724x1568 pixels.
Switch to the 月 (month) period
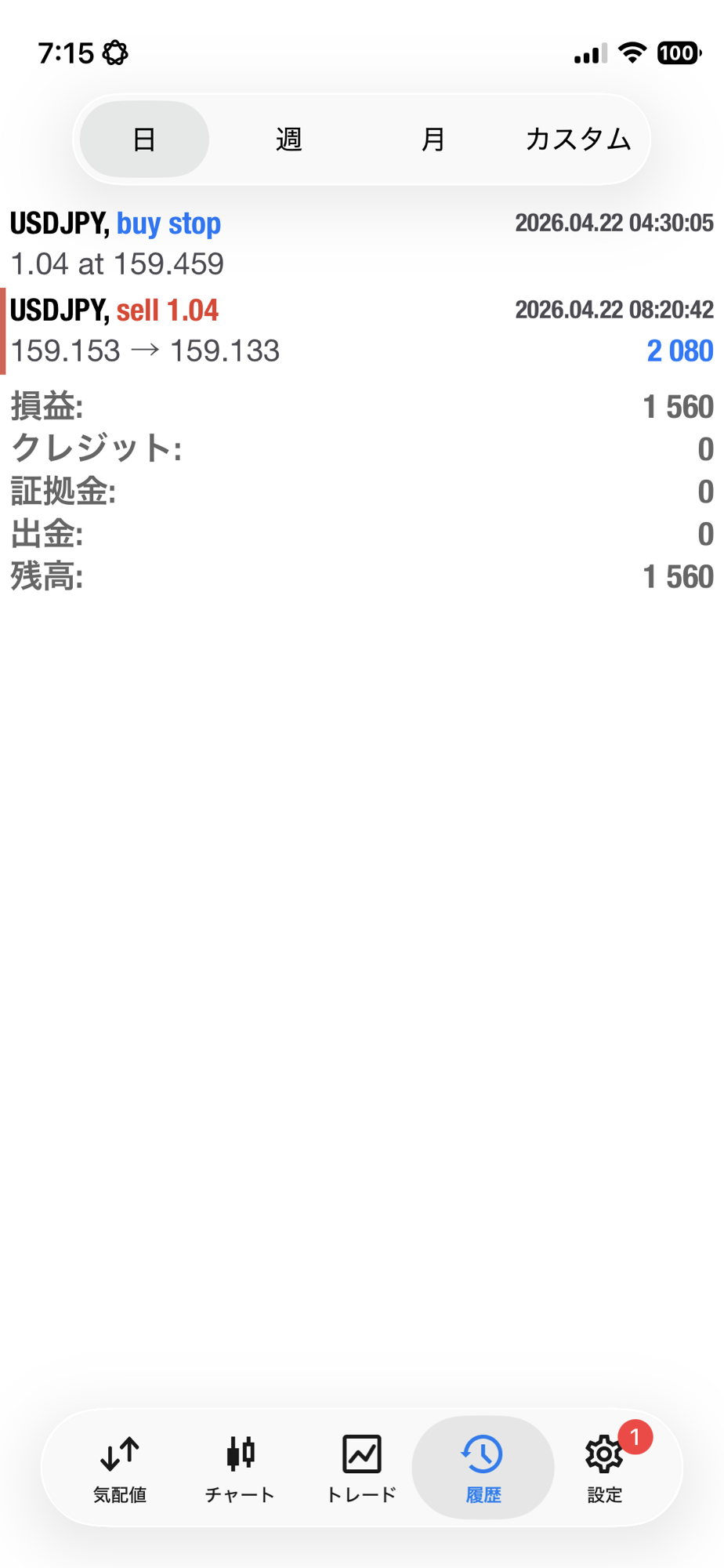click(x=433, y=140)
